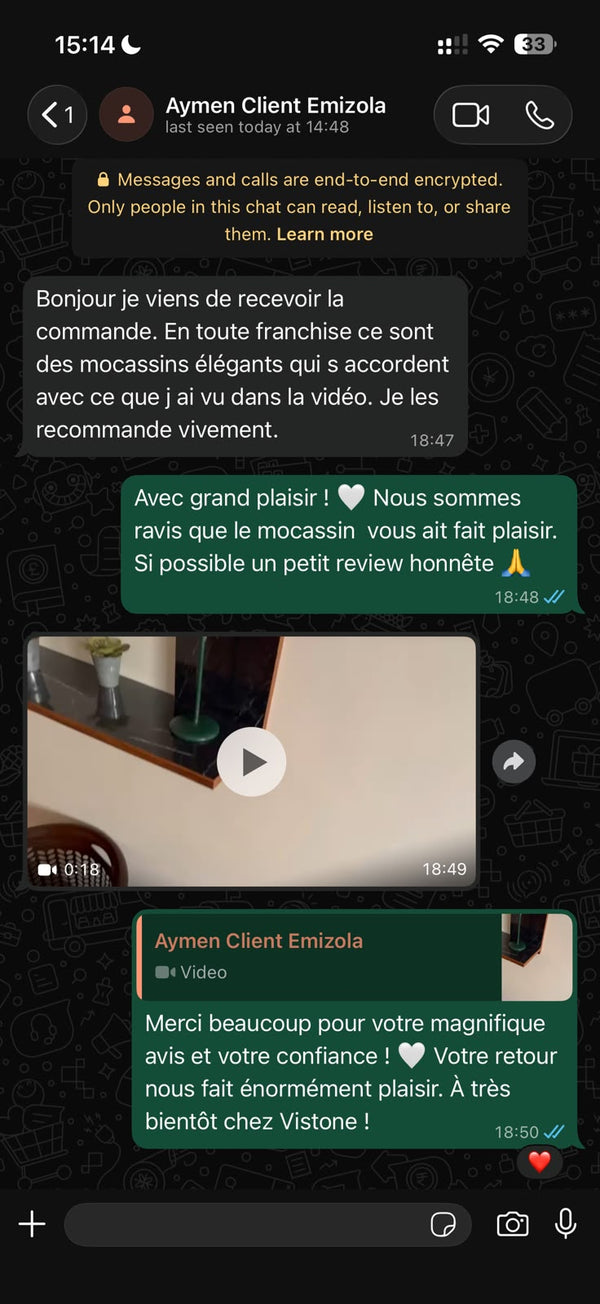This screenshot has width=600, height=1304.
Task: Open the camera to take a photo
Action: click(x=512, y=1224)
